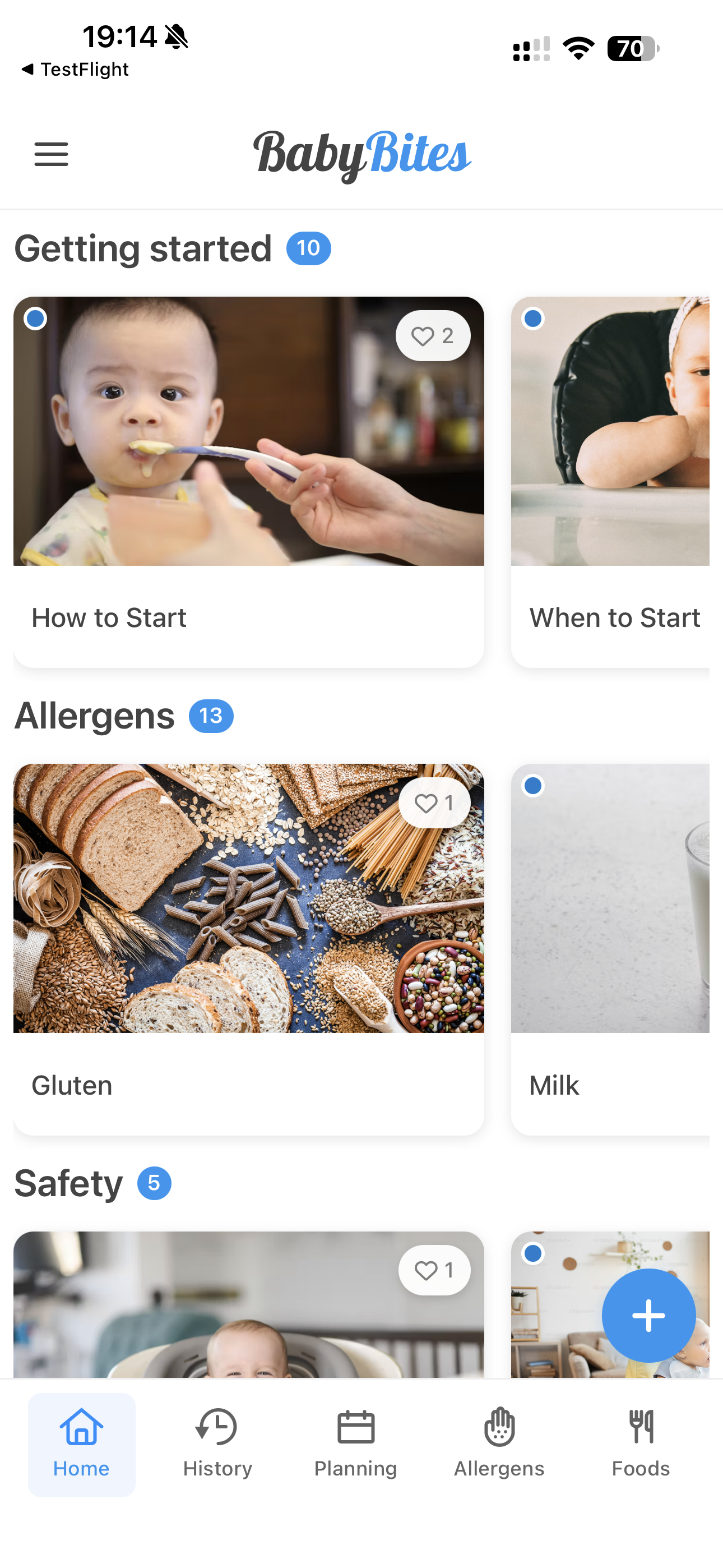Screen dimensions: 723x1568
Task: Open the hamburger menu
Action: click(51, 154)
